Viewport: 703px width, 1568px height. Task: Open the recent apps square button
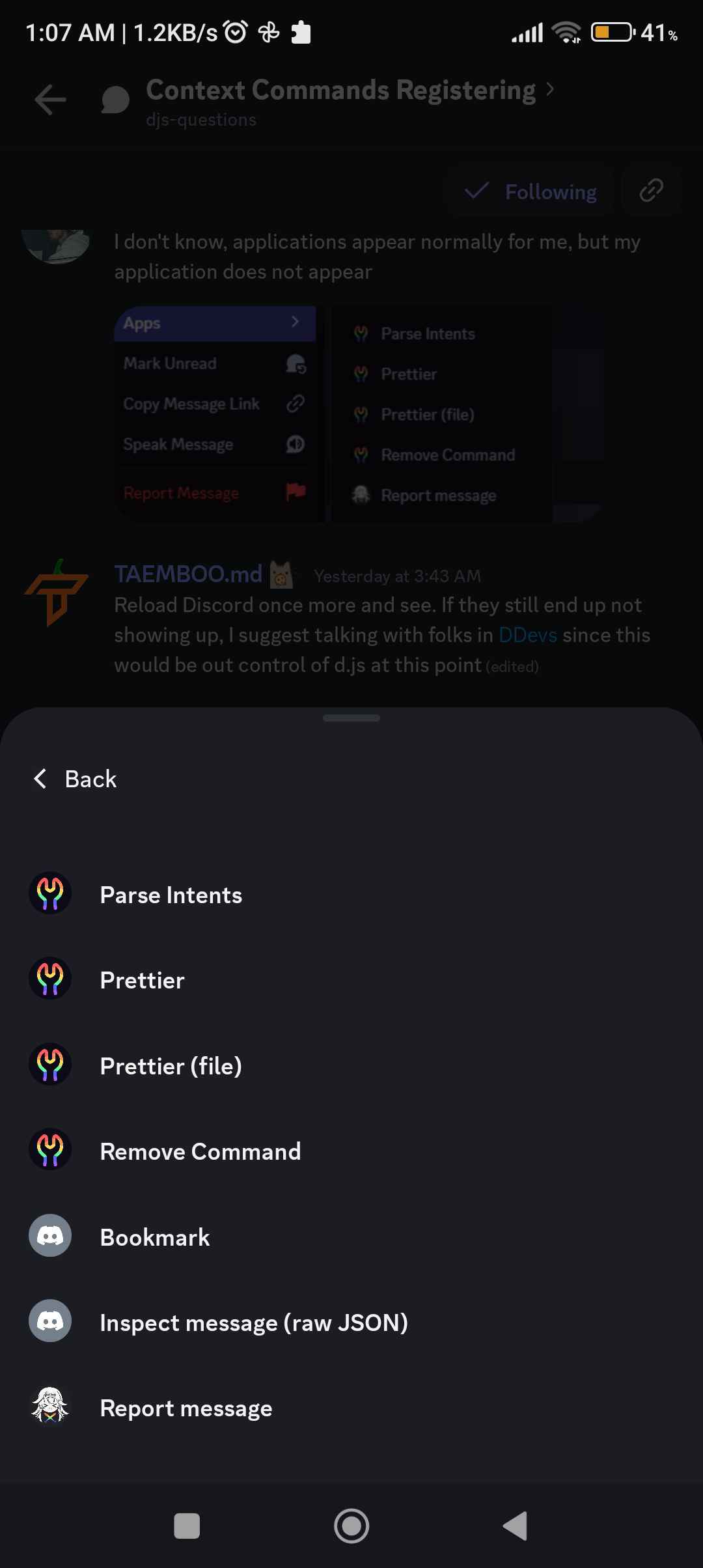[x=187, y=1526]
